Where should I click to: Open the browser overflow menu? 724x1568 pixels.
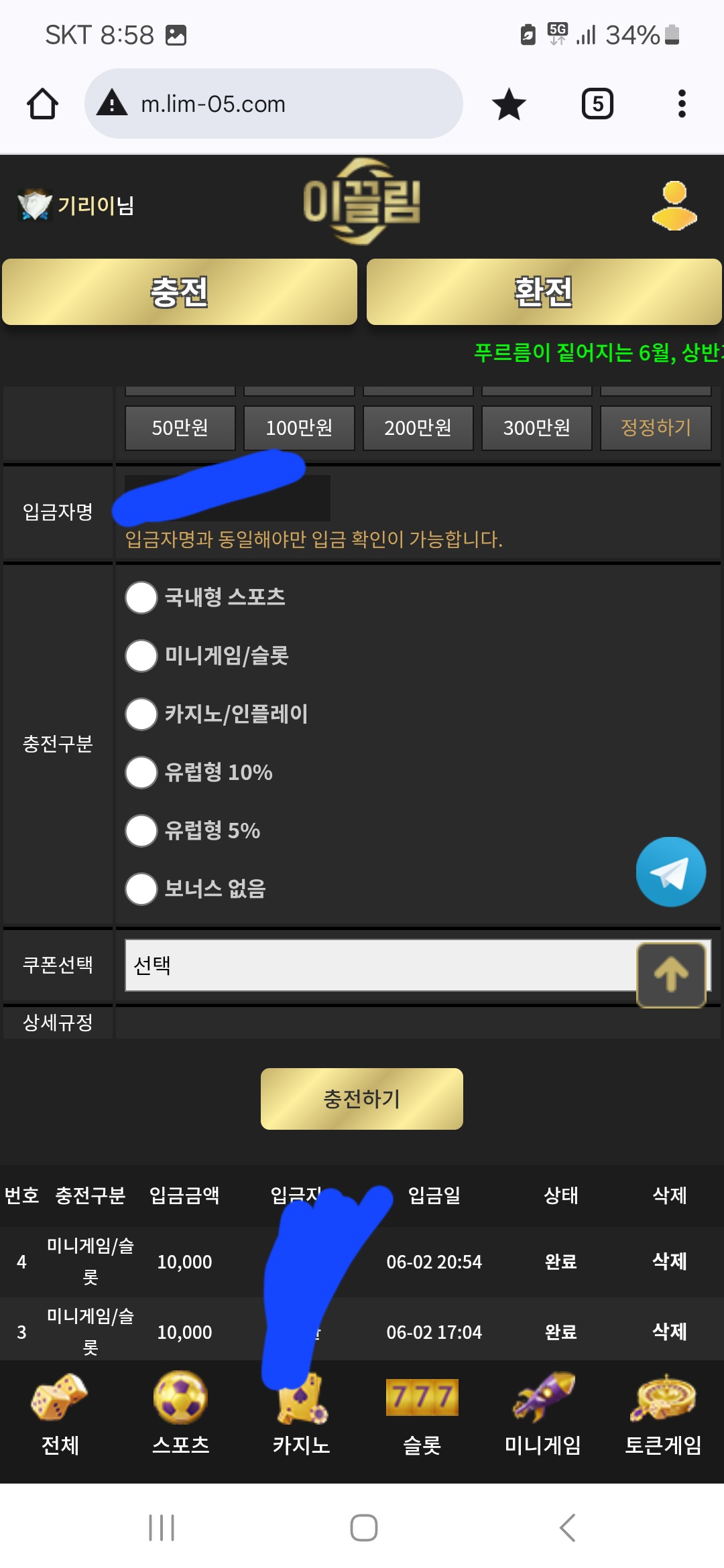point(682,104)
